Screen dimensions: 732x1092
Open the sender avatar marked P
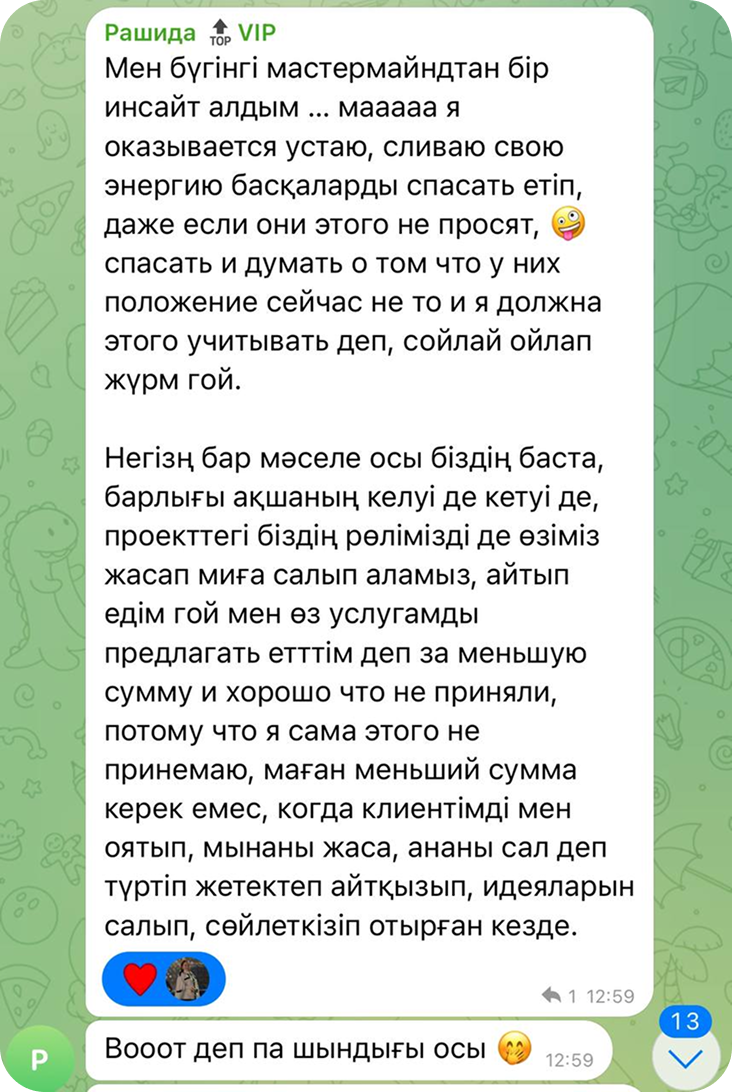coord(40,1059)
